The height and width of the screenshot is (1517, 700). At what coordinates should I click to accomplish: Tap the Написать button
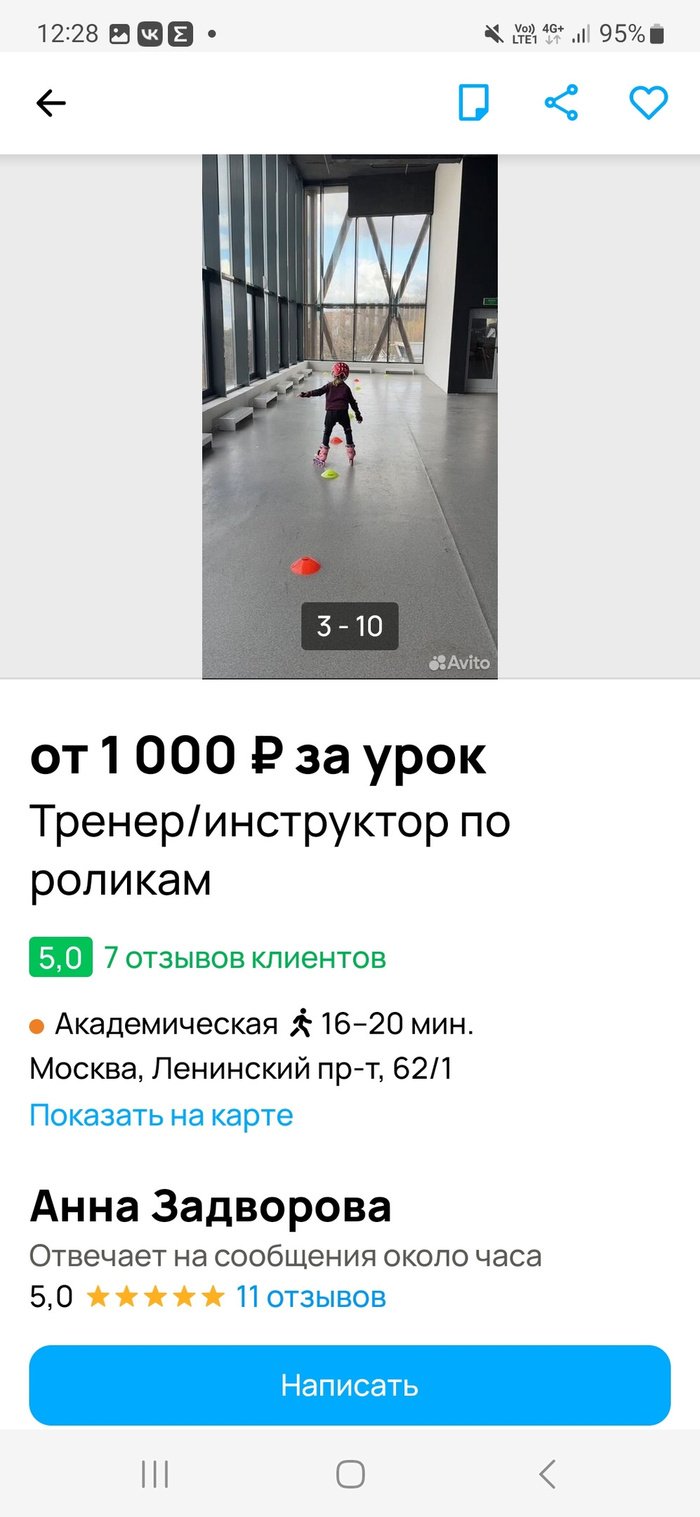[x=349, y=1385]
